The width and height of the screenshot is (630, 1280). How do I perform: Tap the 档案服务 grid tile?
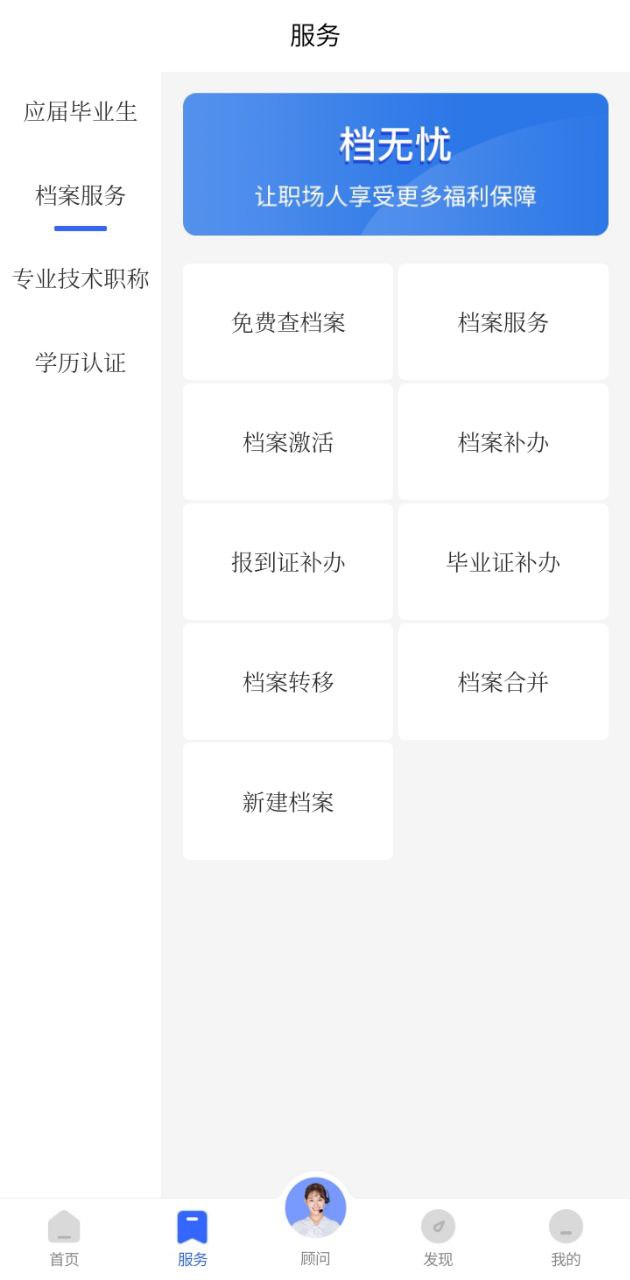click(x=503, y=322)
